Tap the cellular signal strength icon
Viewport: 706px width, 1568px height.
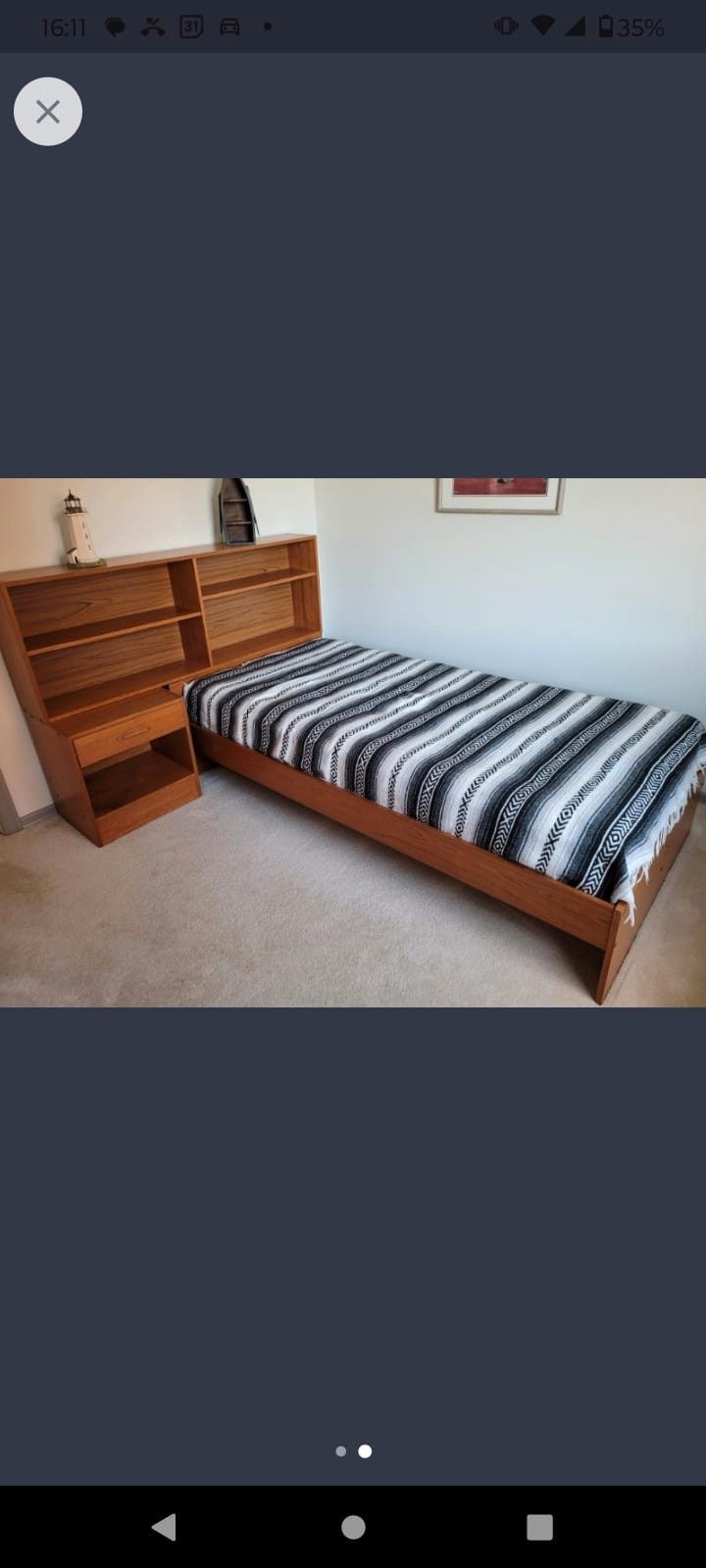click(x=578, y=26)
